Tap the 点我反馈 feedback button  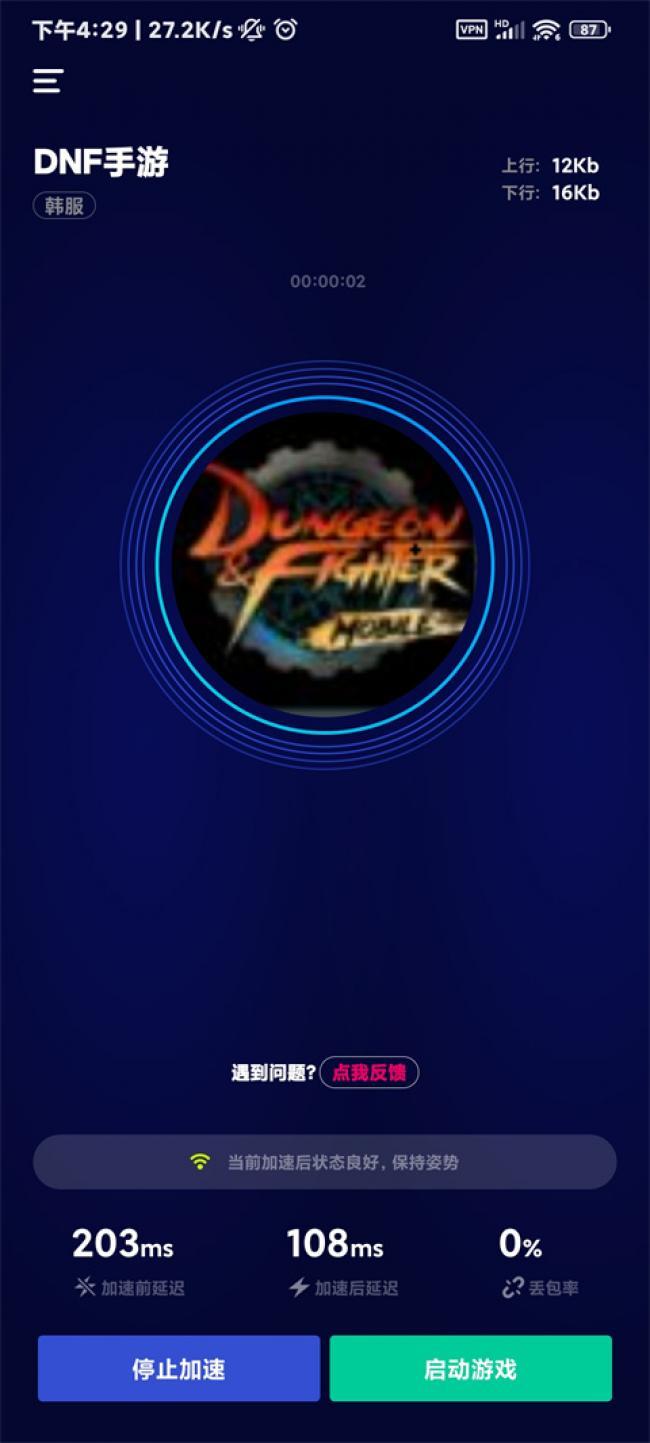pyautogui.click(x=369, y=1072)
